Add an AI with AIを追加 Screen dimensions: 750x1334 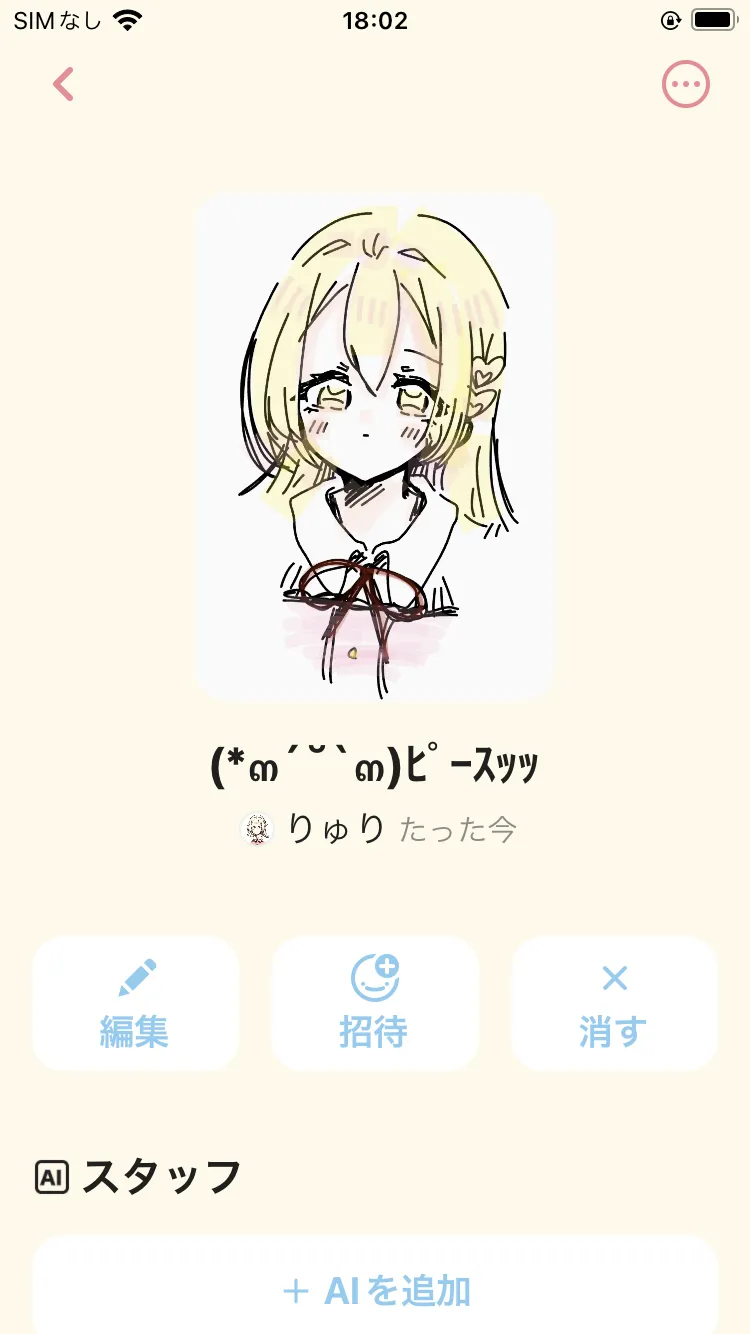(375, 1290)
